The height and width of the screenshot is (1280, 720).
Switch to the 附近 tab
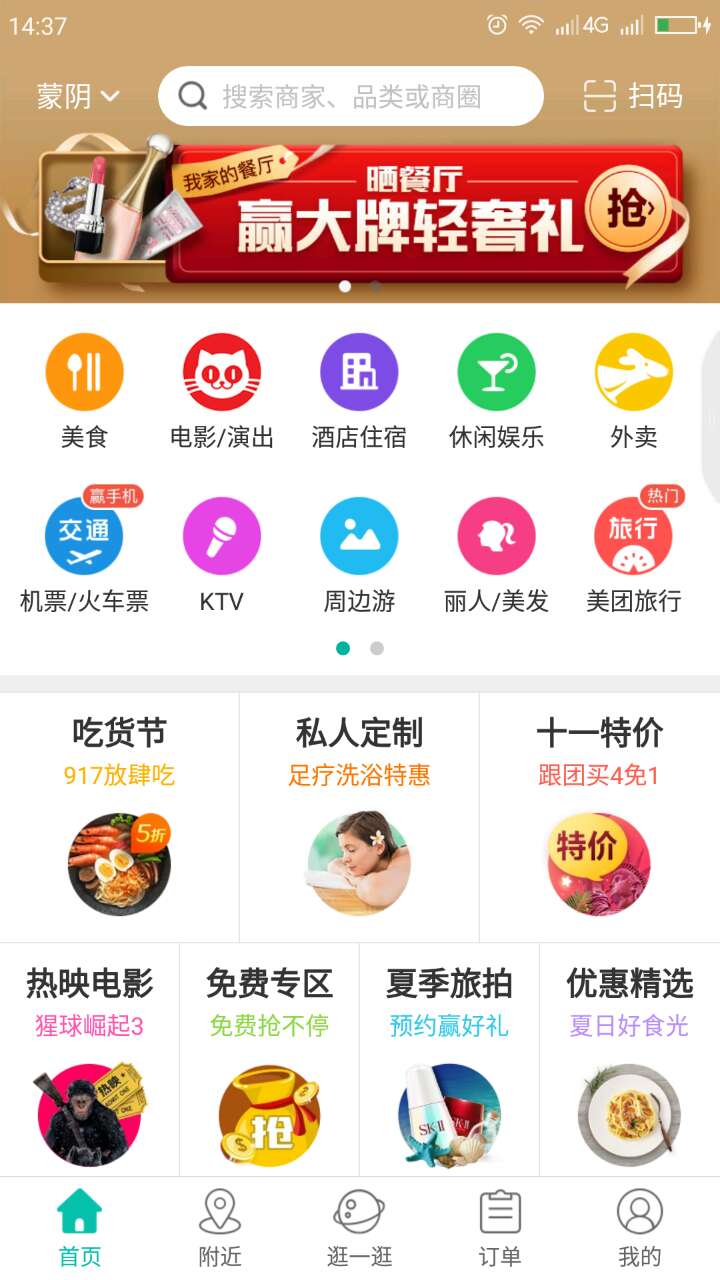click(x=220, y=1228)
